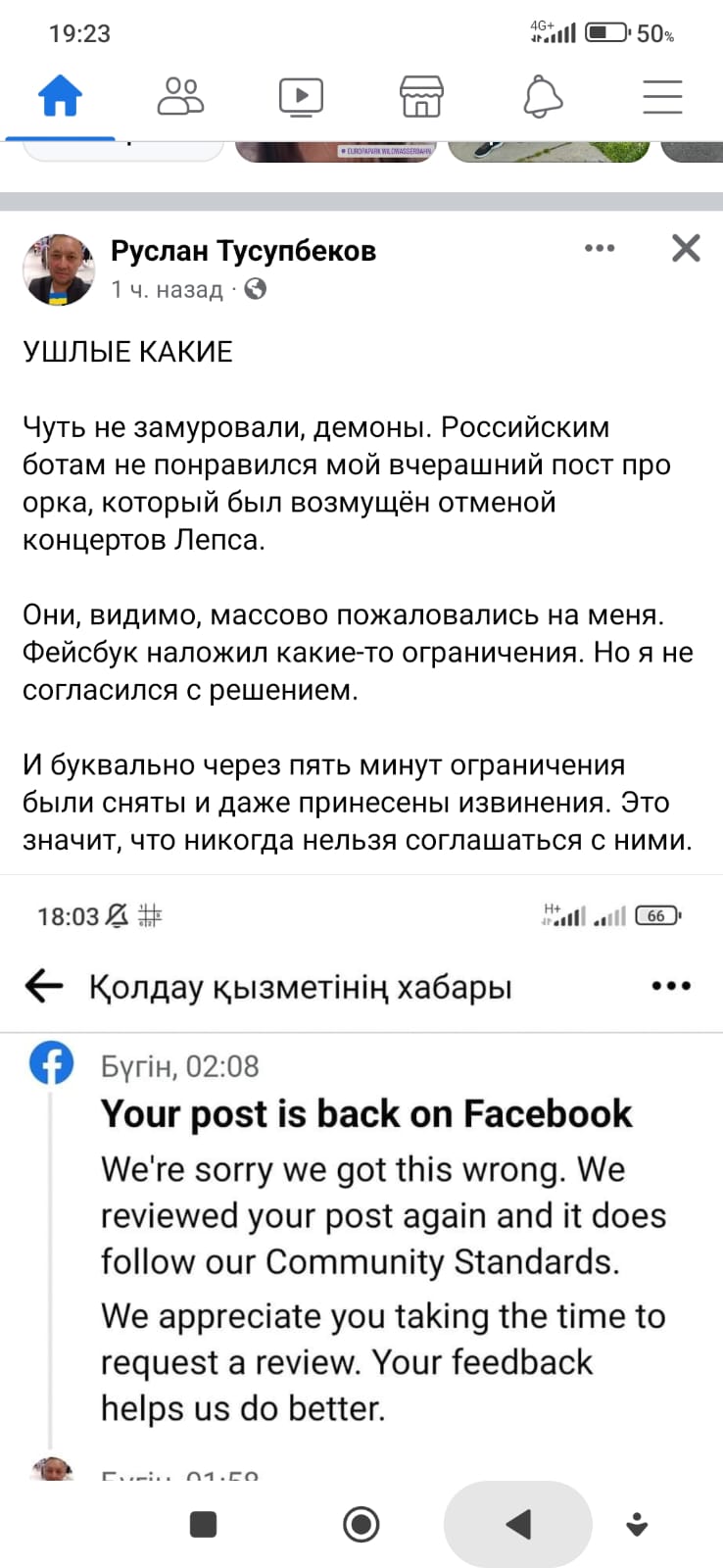Switch to the Video tab
Viewport: 723px width, 1568px height.
point(301,98)
